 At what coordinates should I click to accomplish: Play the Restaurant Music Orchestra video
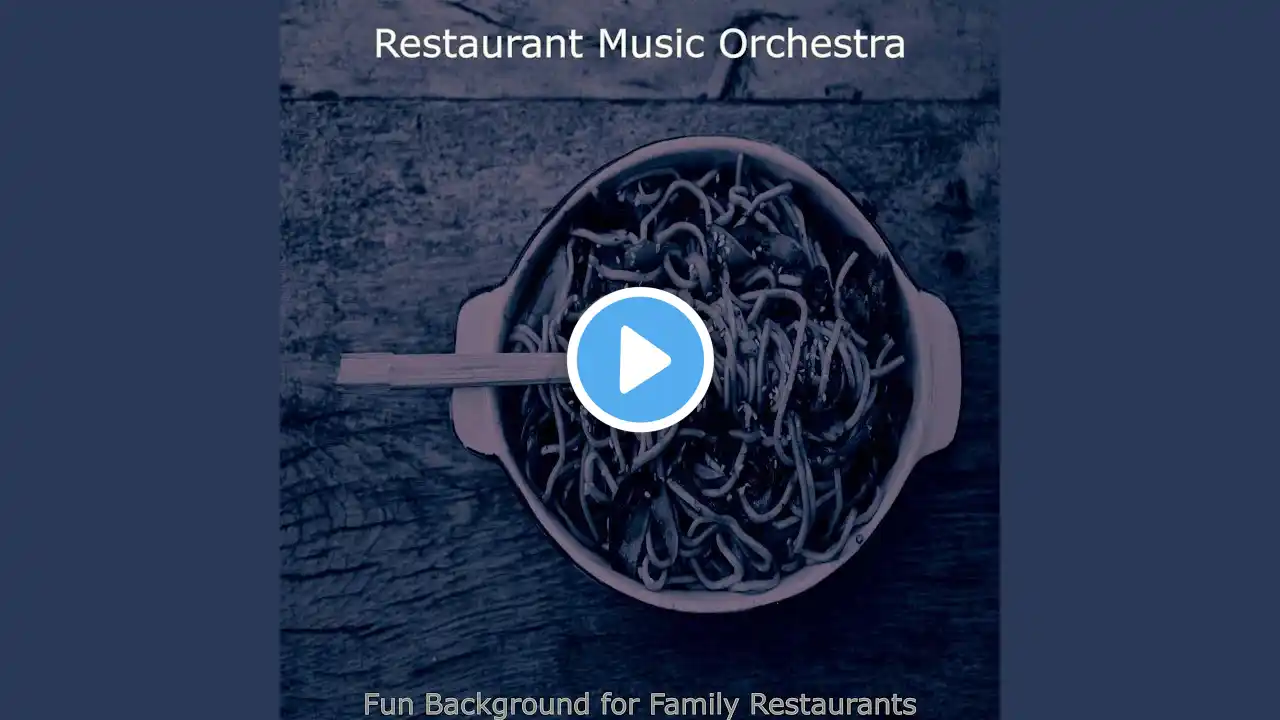[640, 360]
